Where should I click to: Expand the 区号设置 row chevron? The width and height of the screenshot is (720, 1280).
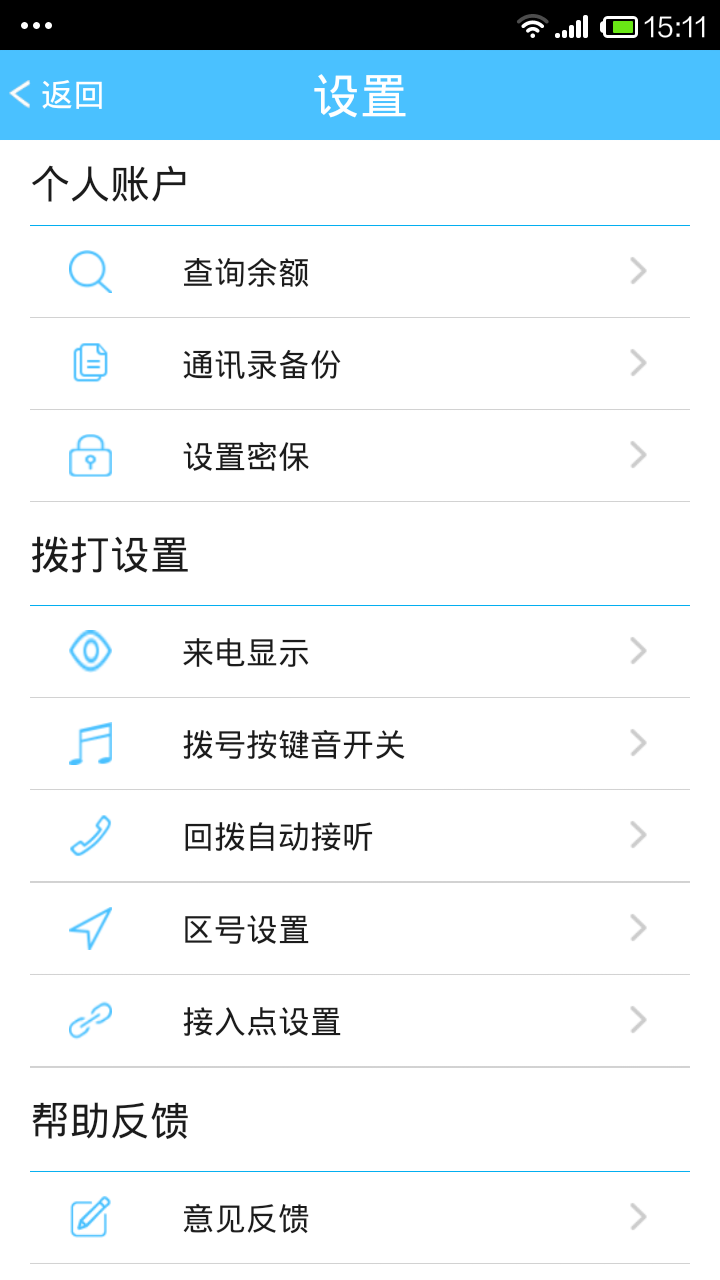(637, 928)
